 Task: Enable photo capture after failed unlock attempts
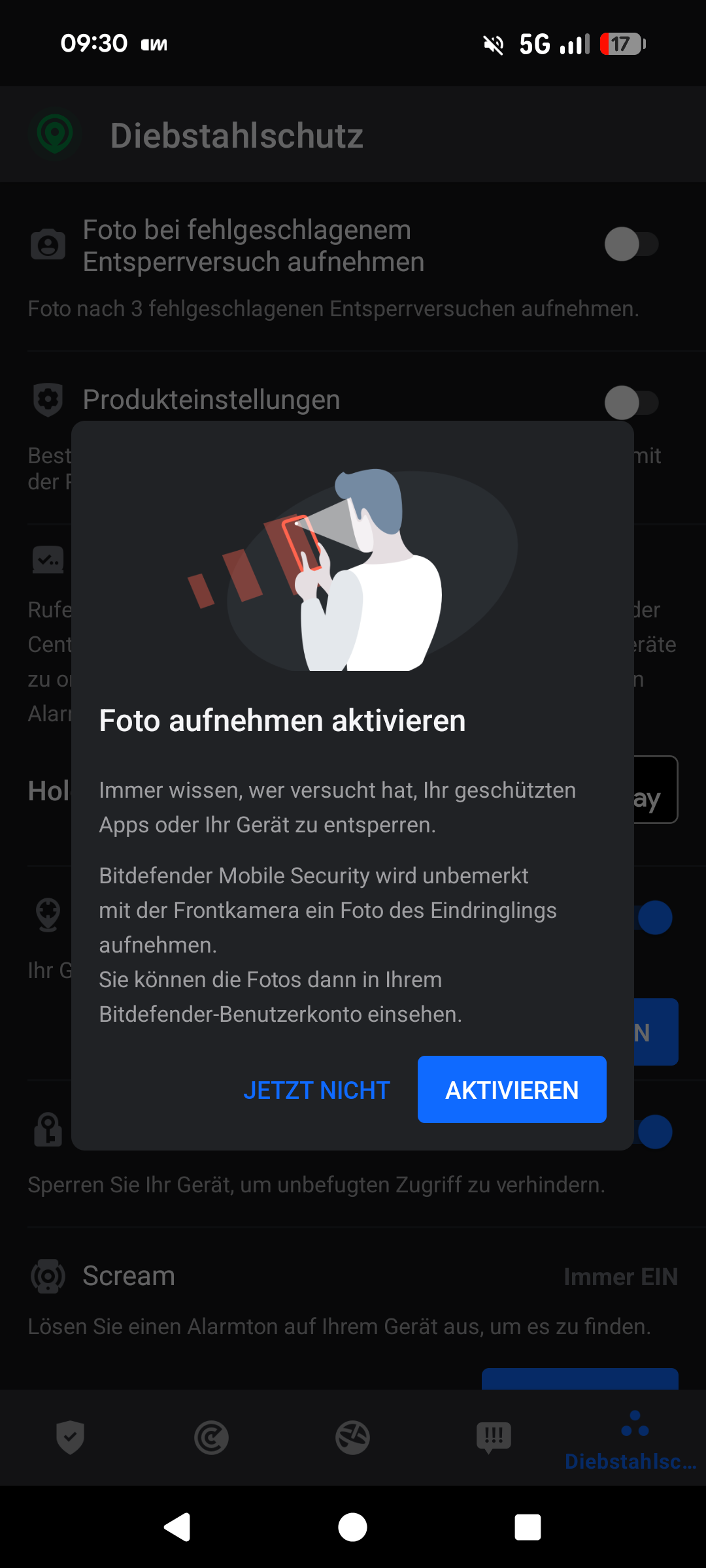(631, 244)
